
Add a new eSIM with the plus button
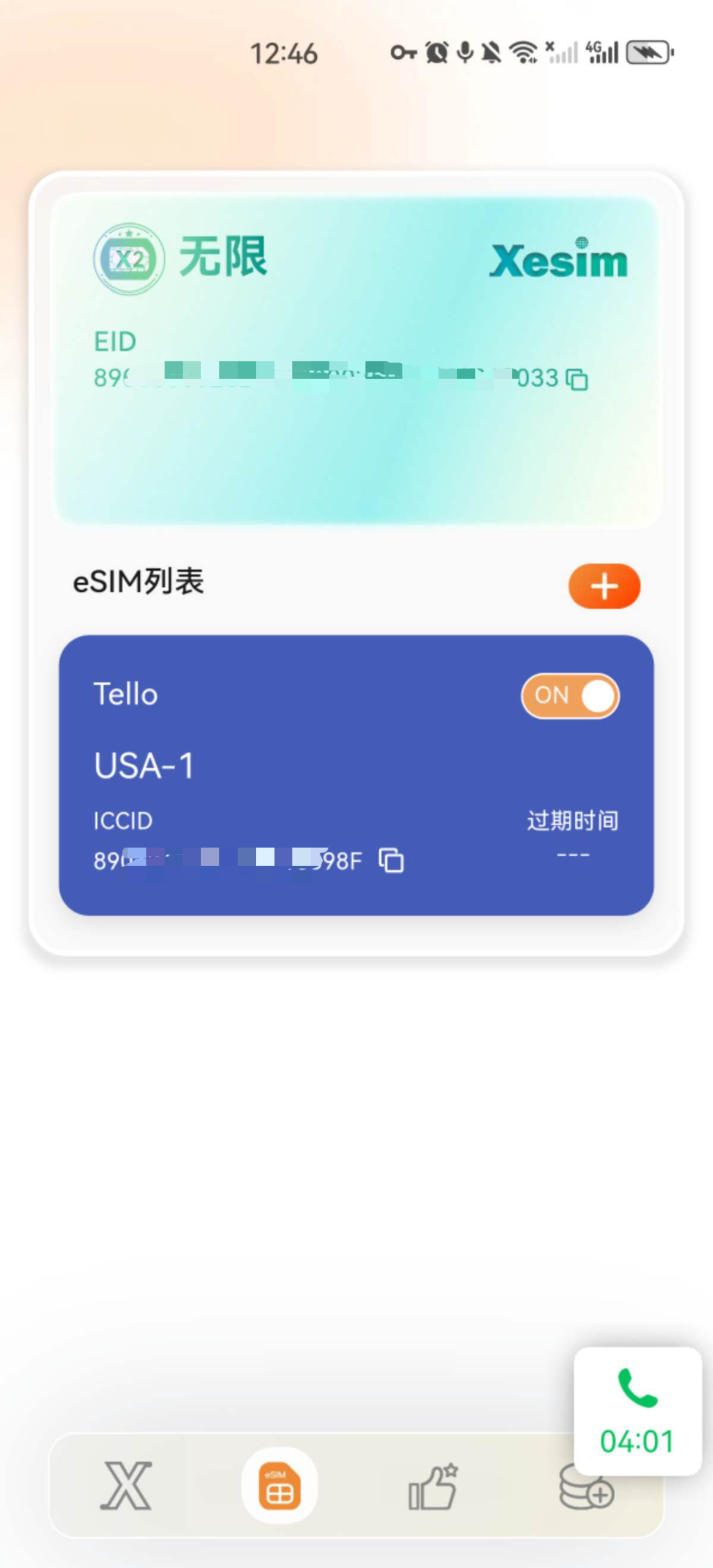click(x=605, y=586)
